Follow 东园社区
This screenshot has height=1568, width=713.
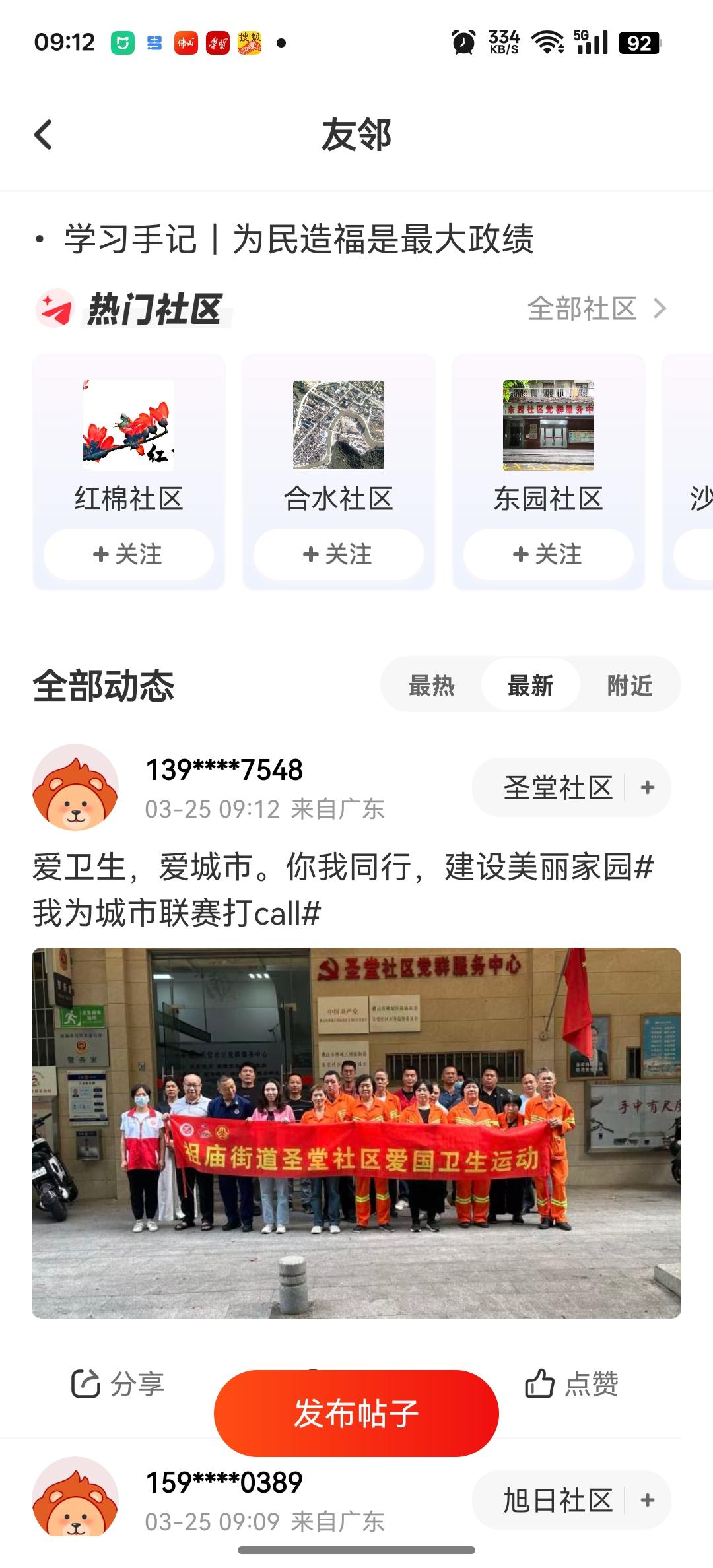549,554
